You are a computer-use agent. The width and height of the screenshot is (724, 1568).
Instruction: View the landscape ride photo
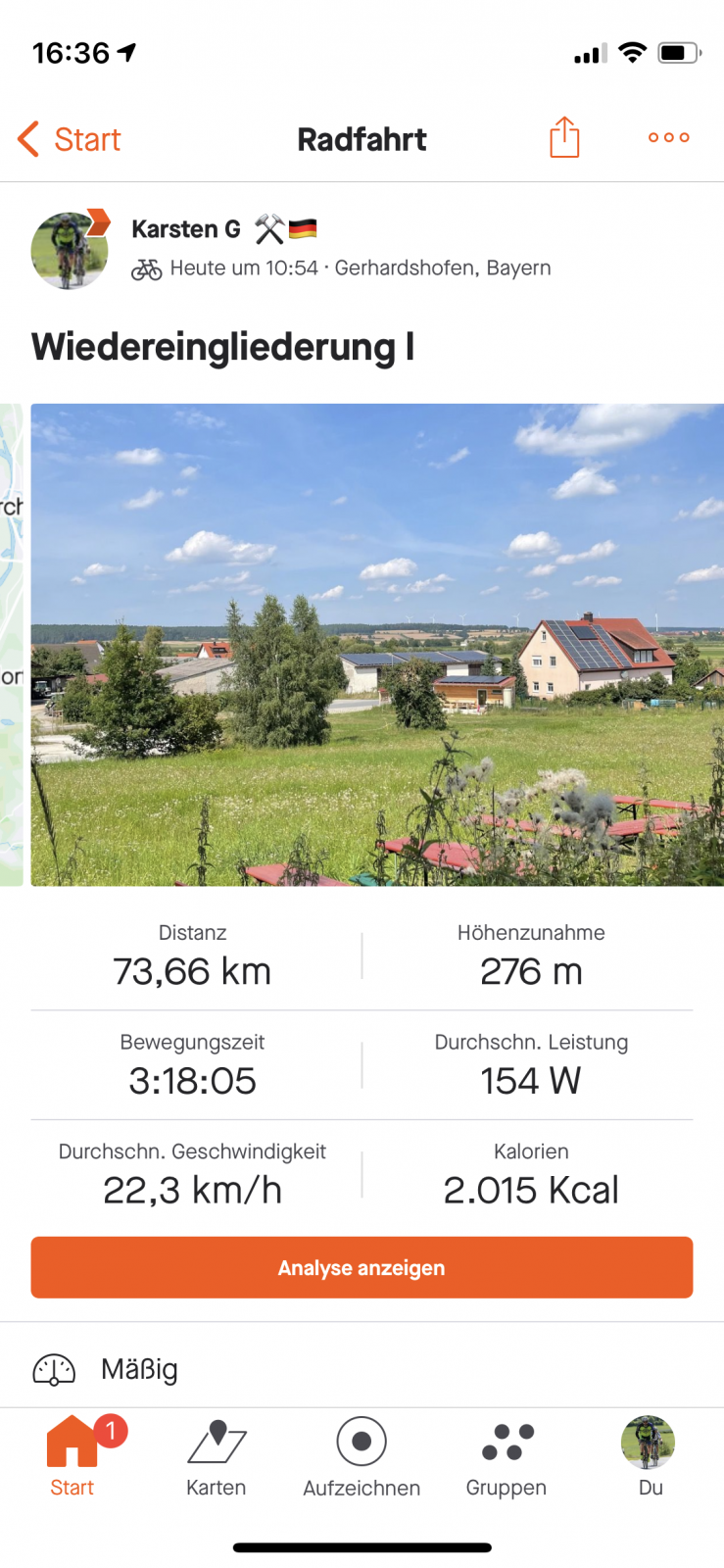pos(377,645)
